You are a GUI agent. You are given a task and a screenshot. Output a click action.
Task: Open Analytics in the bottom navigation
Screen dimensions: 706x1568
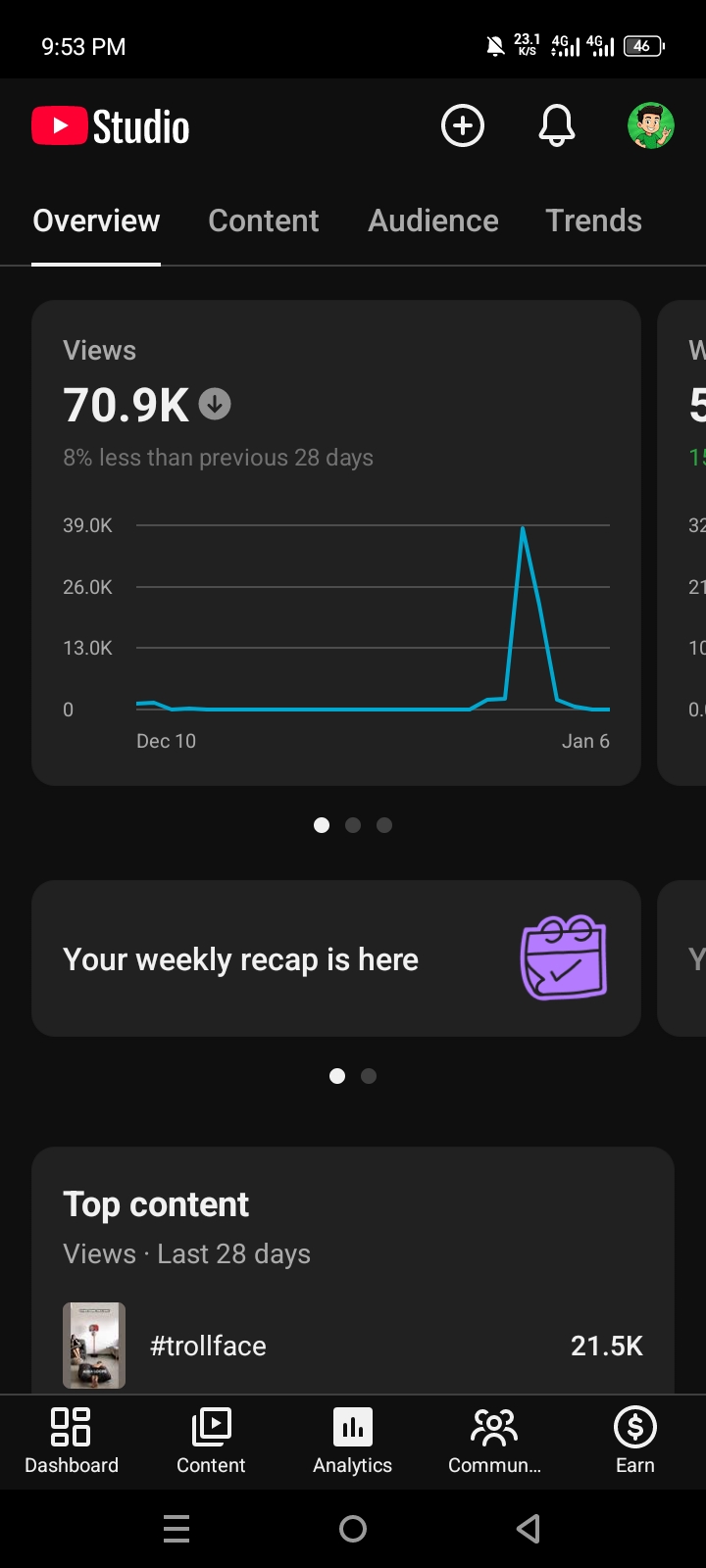[353, 1440]
